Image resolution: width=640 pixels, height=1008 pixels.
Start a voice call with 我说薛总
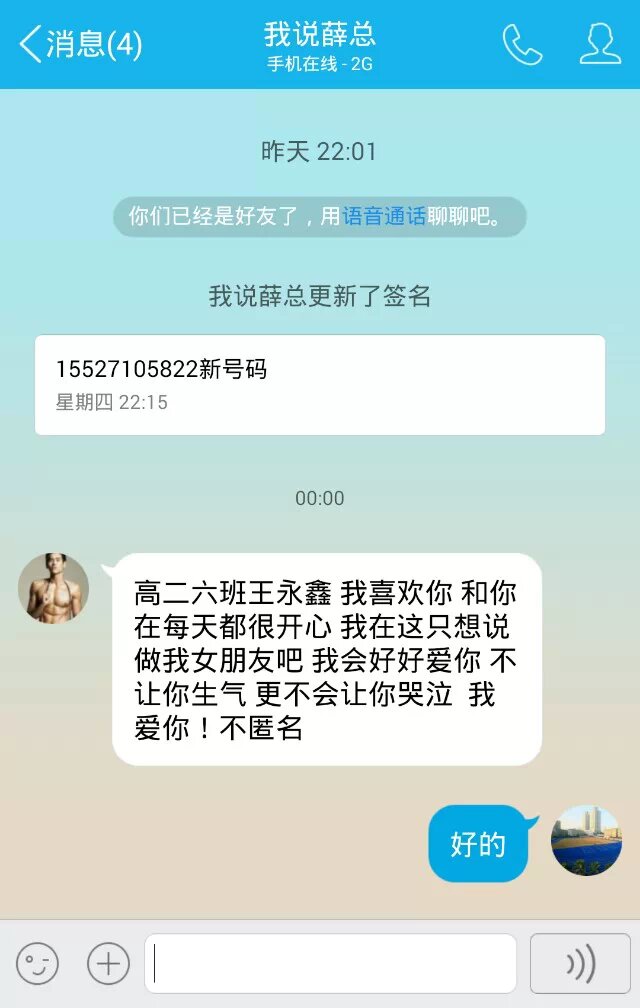(x=522, y=45)
